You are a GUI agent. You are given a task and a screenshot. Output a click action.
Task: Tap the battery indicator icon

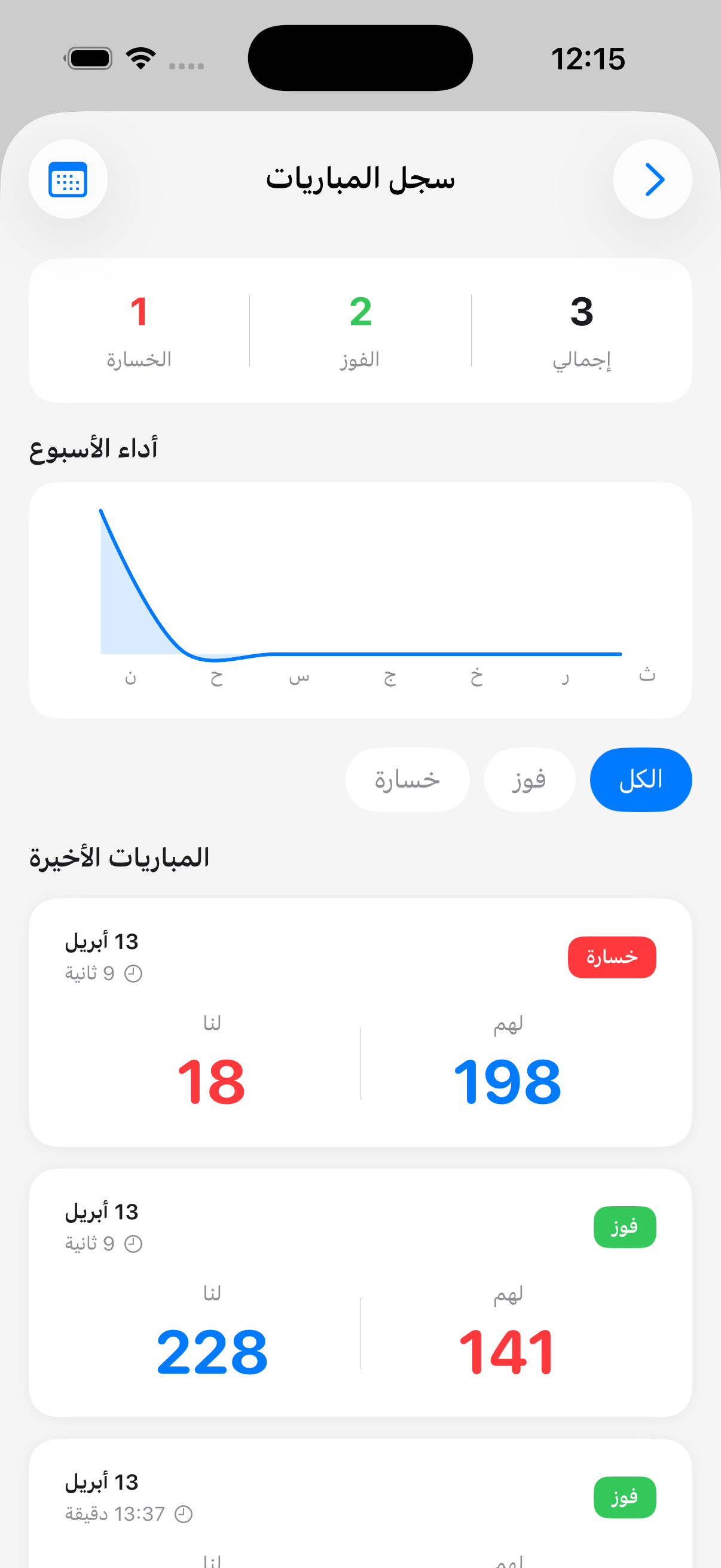coord(89,57)
